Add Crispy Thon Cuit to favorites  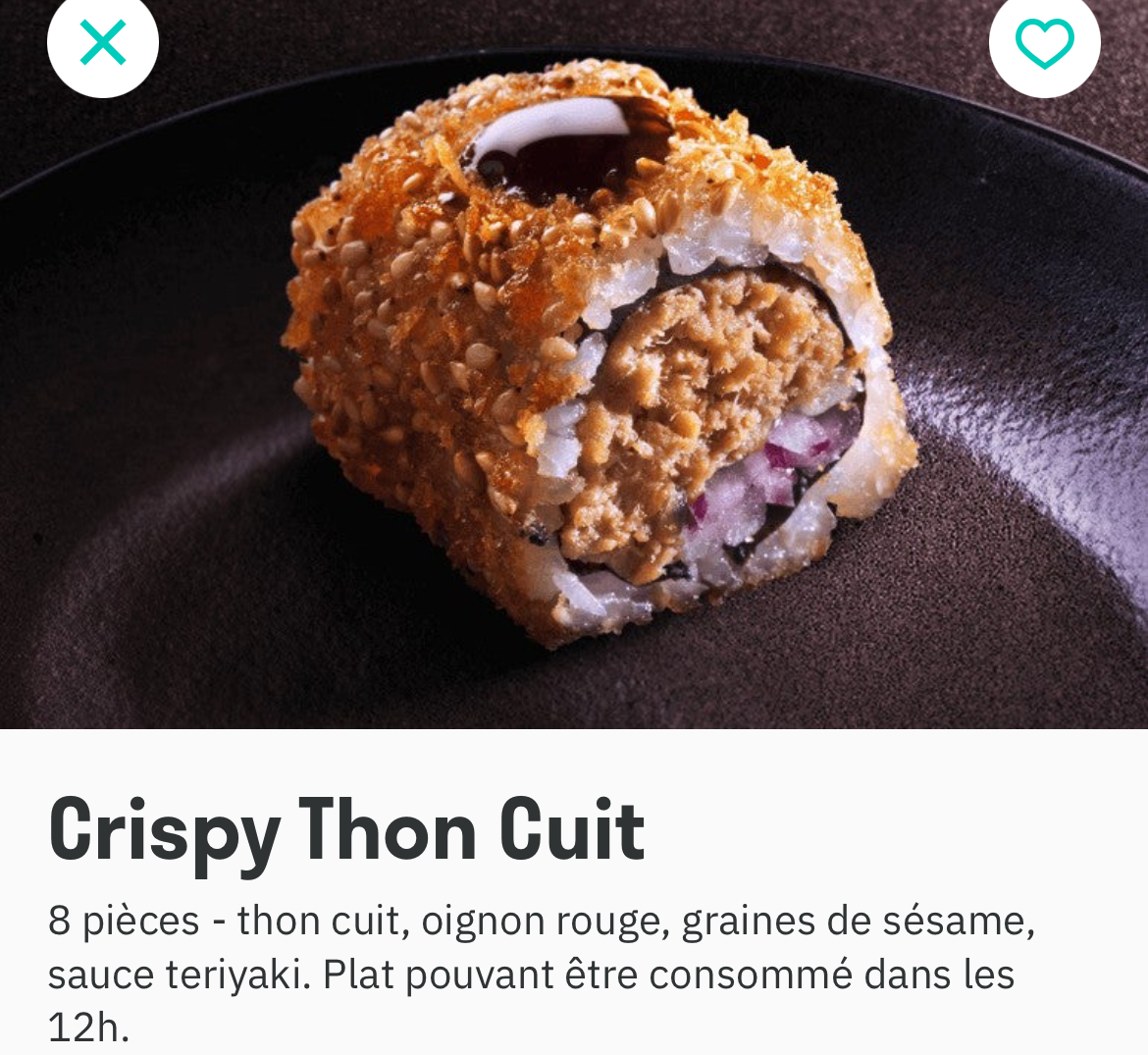click(1044, 43)
